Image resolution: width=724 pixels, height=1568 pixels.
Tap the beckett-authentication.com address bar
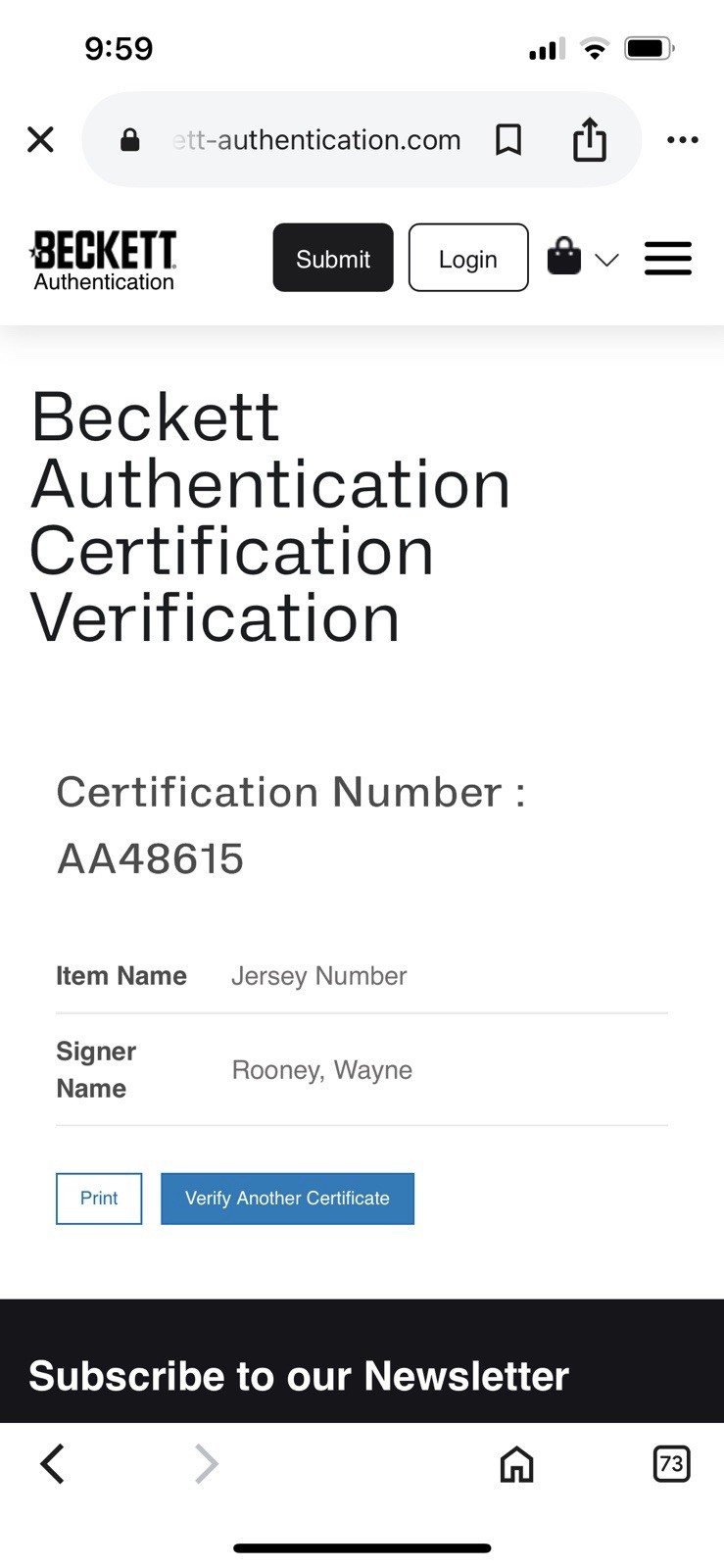coord(315,140)
